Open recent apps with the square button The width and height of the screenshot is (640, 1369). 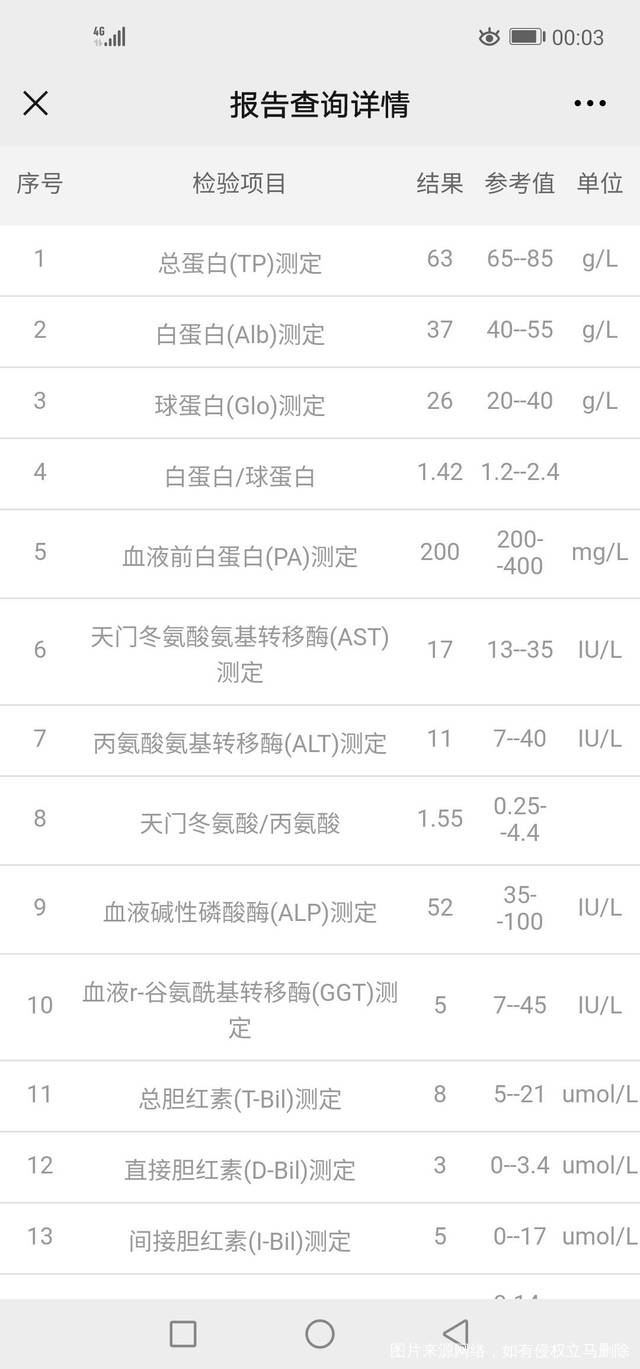(183, 1333)
